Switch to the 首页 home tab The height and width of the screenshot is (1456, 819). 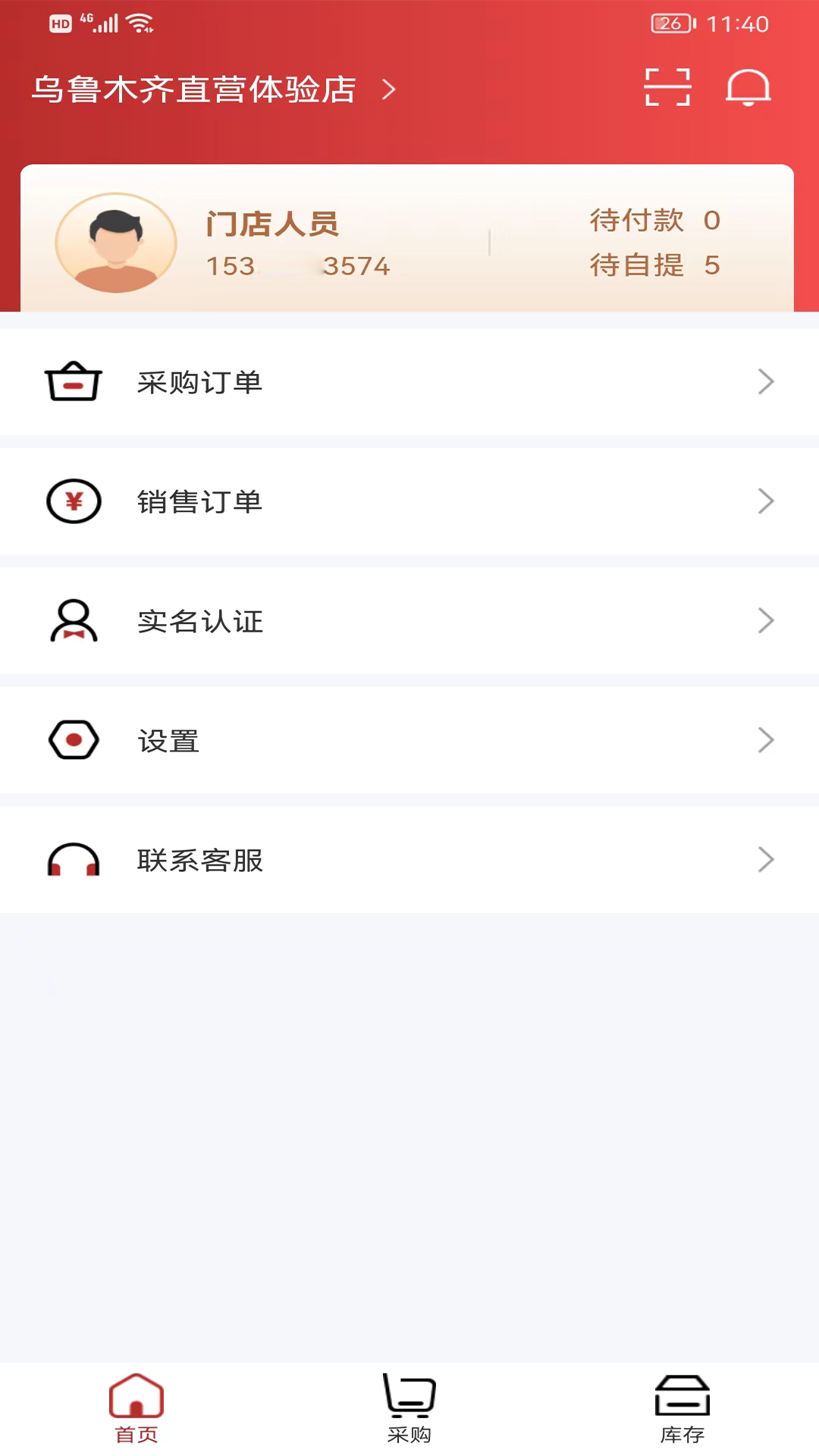click(136, 1409)
